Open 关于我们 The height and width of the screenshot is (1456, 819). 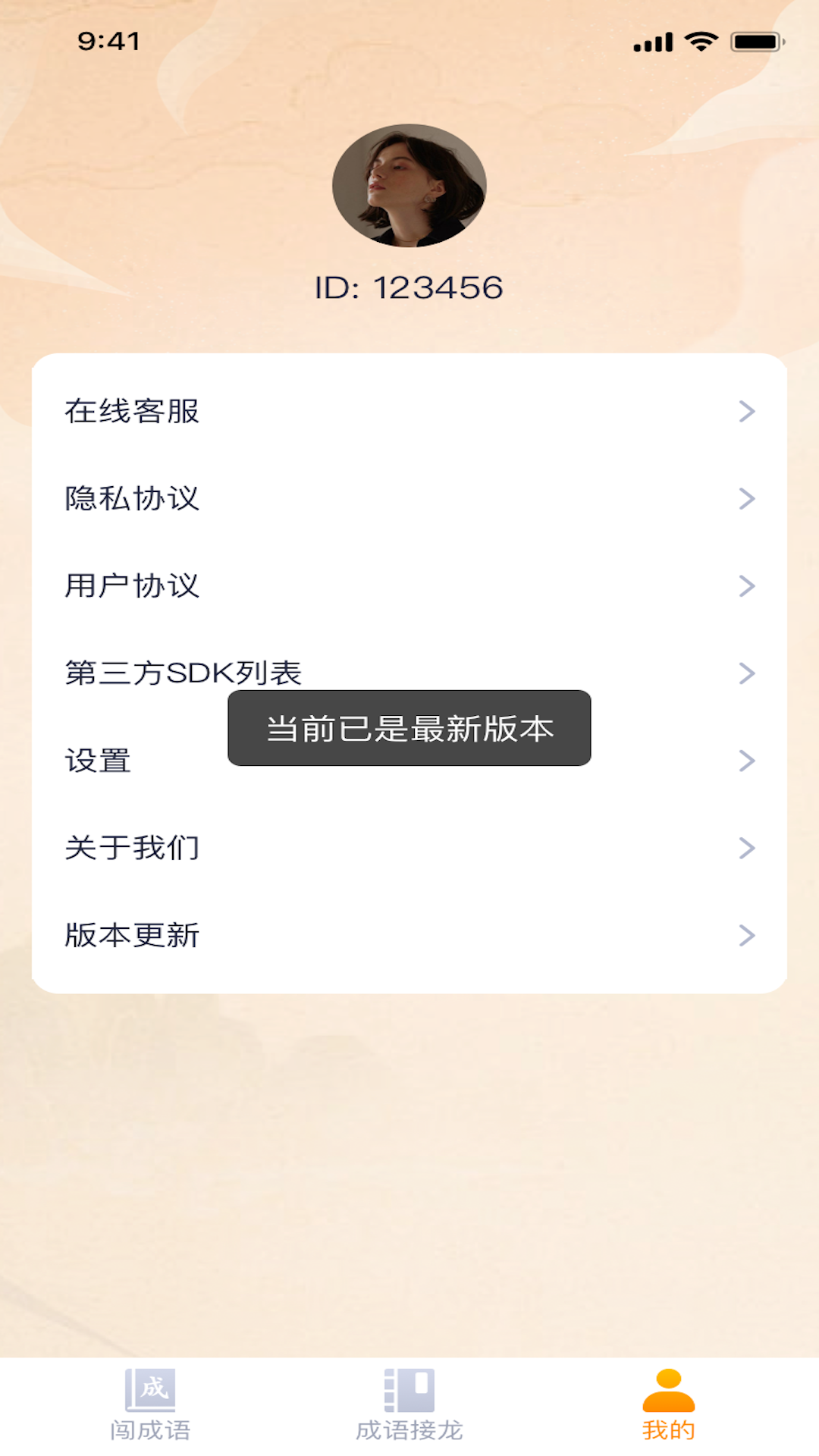point(409,848)
